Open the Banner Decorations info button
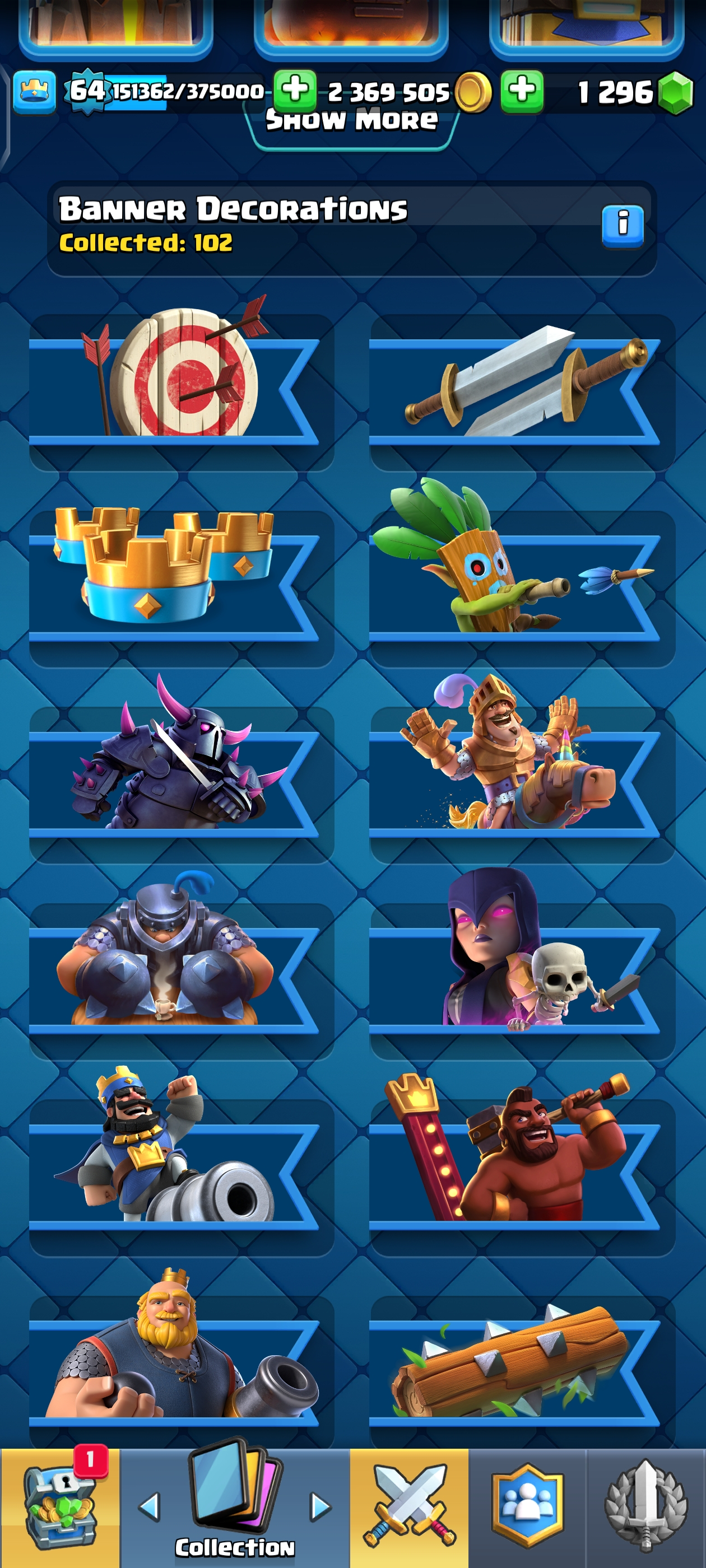Viewport: 706px width, 1568px height. tap(622, 226)
